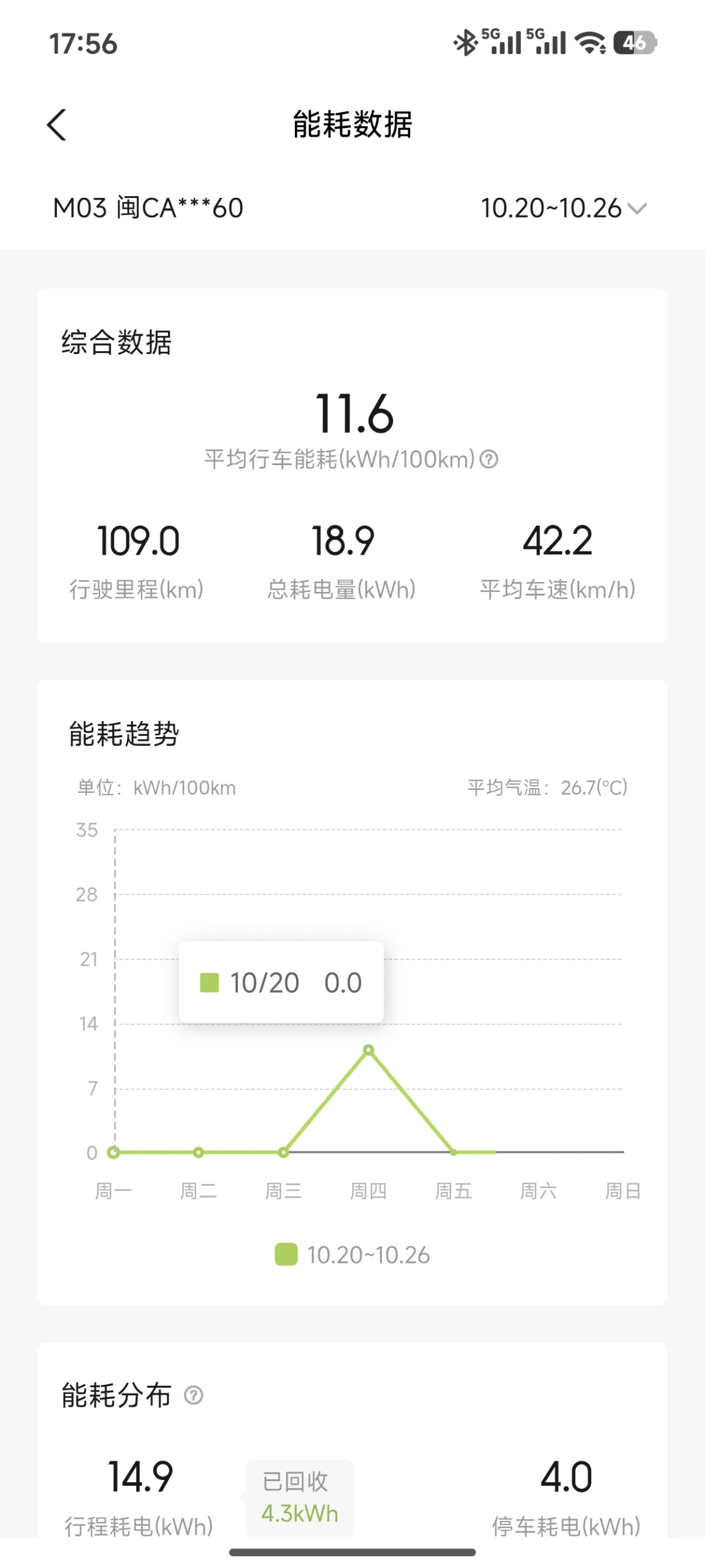
Task: Open help icon next to 能耗分布
Action: (x=194, y=1395)
